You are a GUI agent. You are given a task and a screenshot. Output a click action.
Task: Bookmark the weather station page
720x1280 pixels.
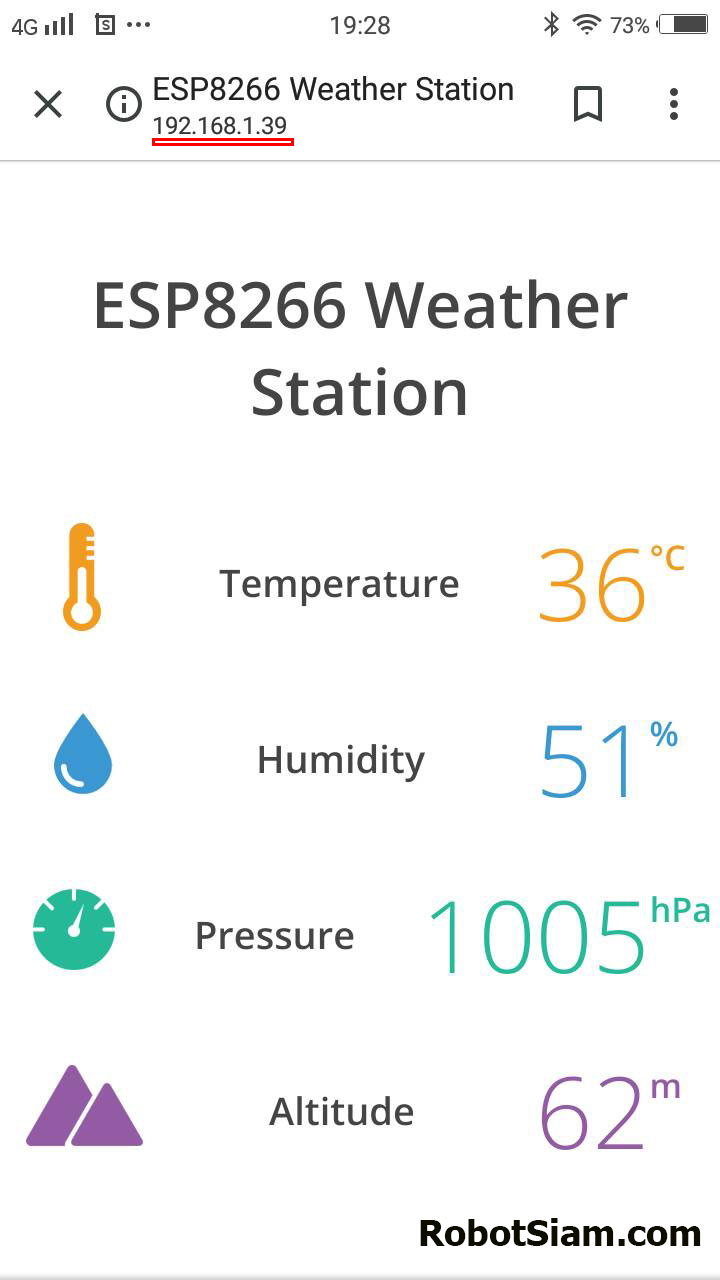588,104
